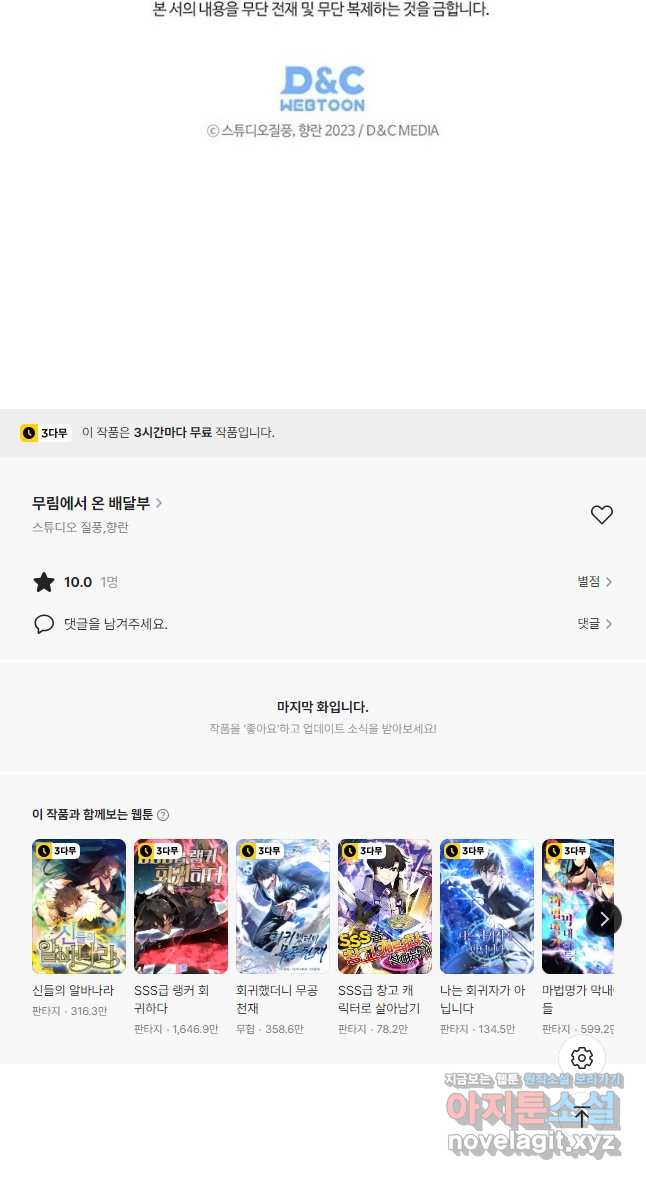Open the viewer settings gear
This screenshot has height=1180, width=646.
click(582, 1058)
